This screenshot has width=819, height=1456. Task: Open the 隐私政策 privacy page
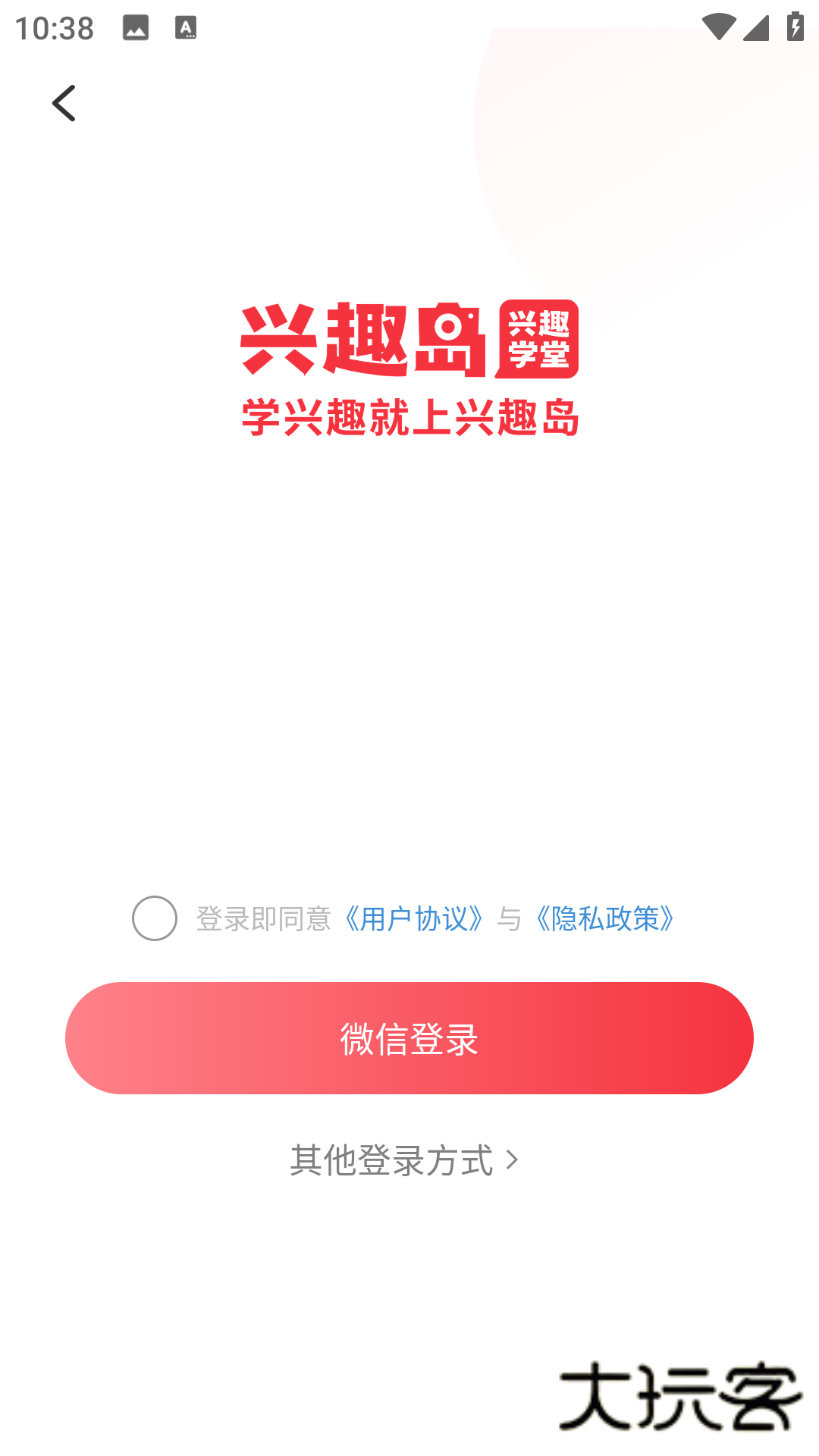tap(605, 918)
